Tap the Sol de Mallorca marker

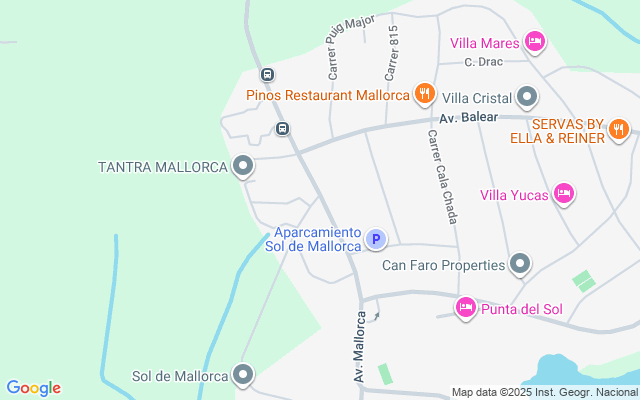[243, 376]
